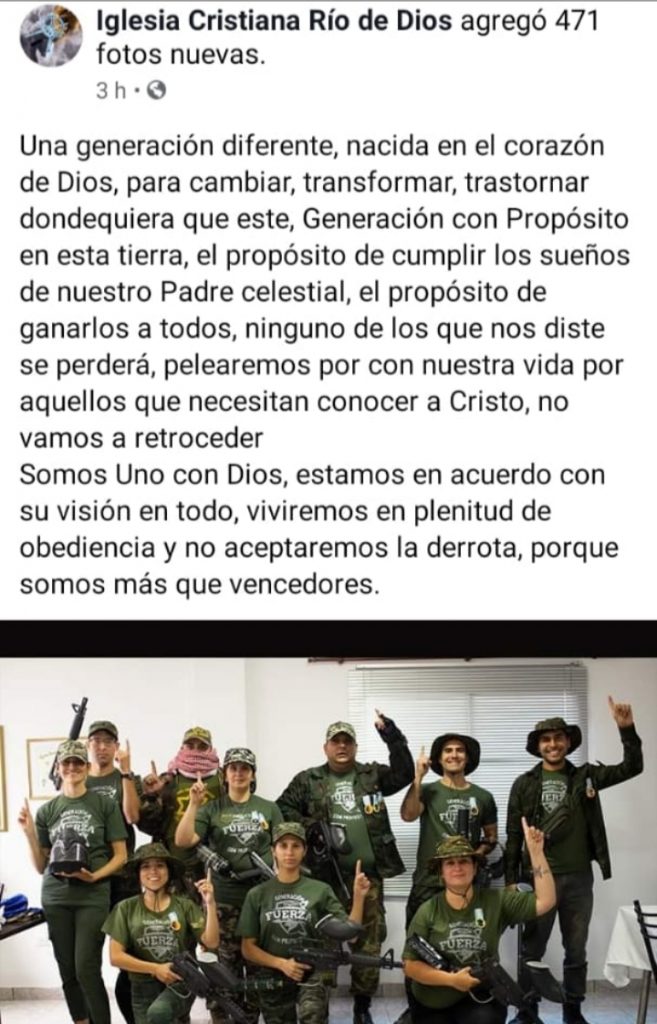Open Iglesia Cristiana Río de Dios profile picture
657x1024 pixels.
pos(50,36)
